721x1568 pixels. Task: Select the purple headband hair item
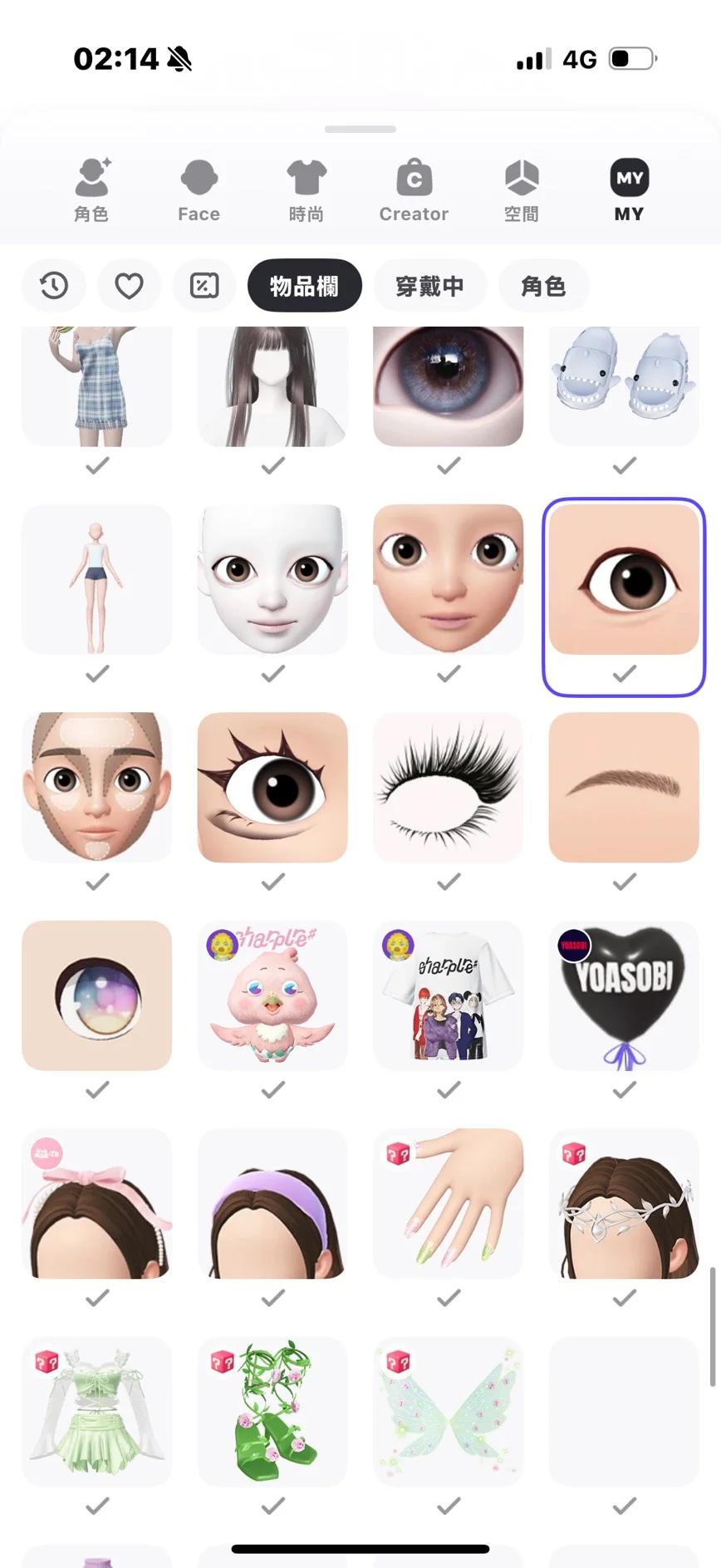272,1202
